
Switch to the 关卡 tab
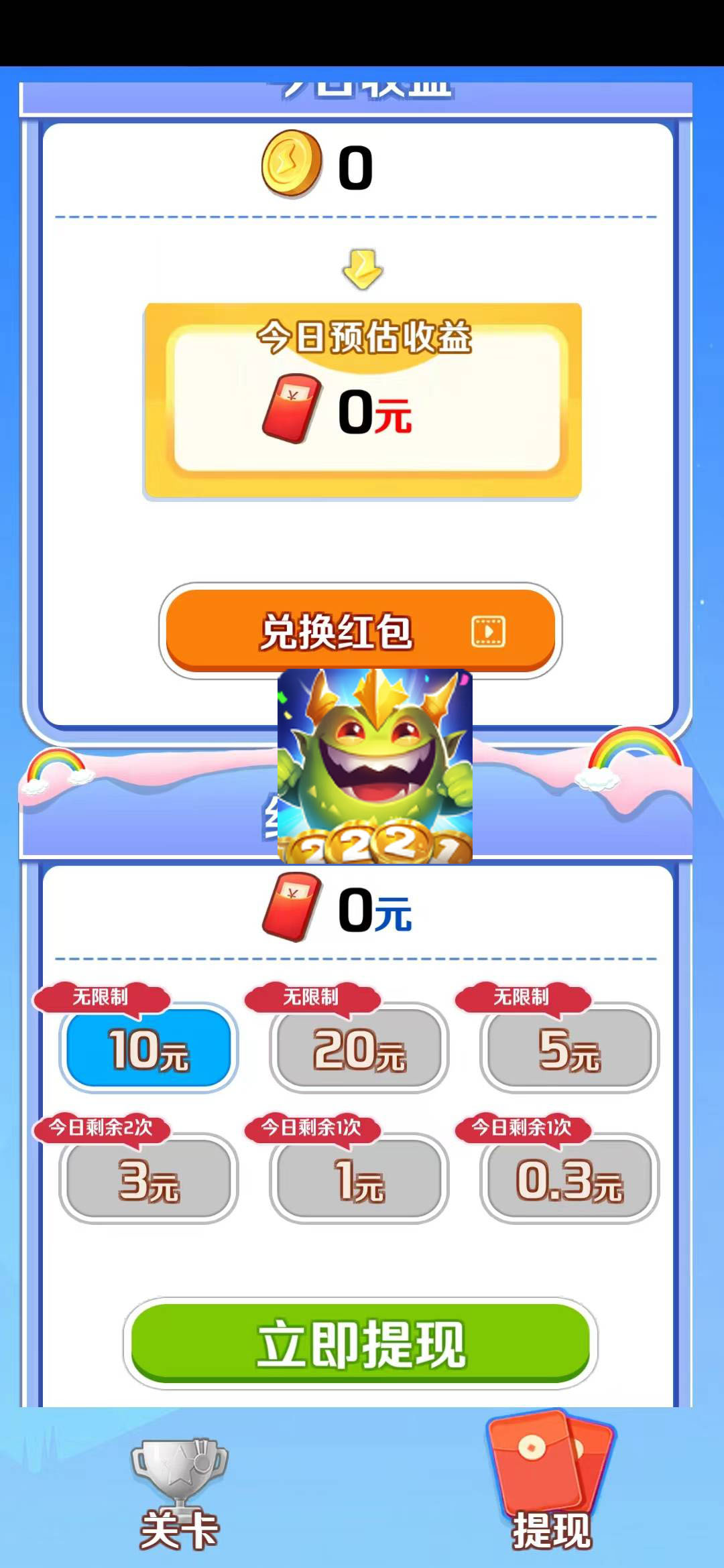(x=179, y=1494)
